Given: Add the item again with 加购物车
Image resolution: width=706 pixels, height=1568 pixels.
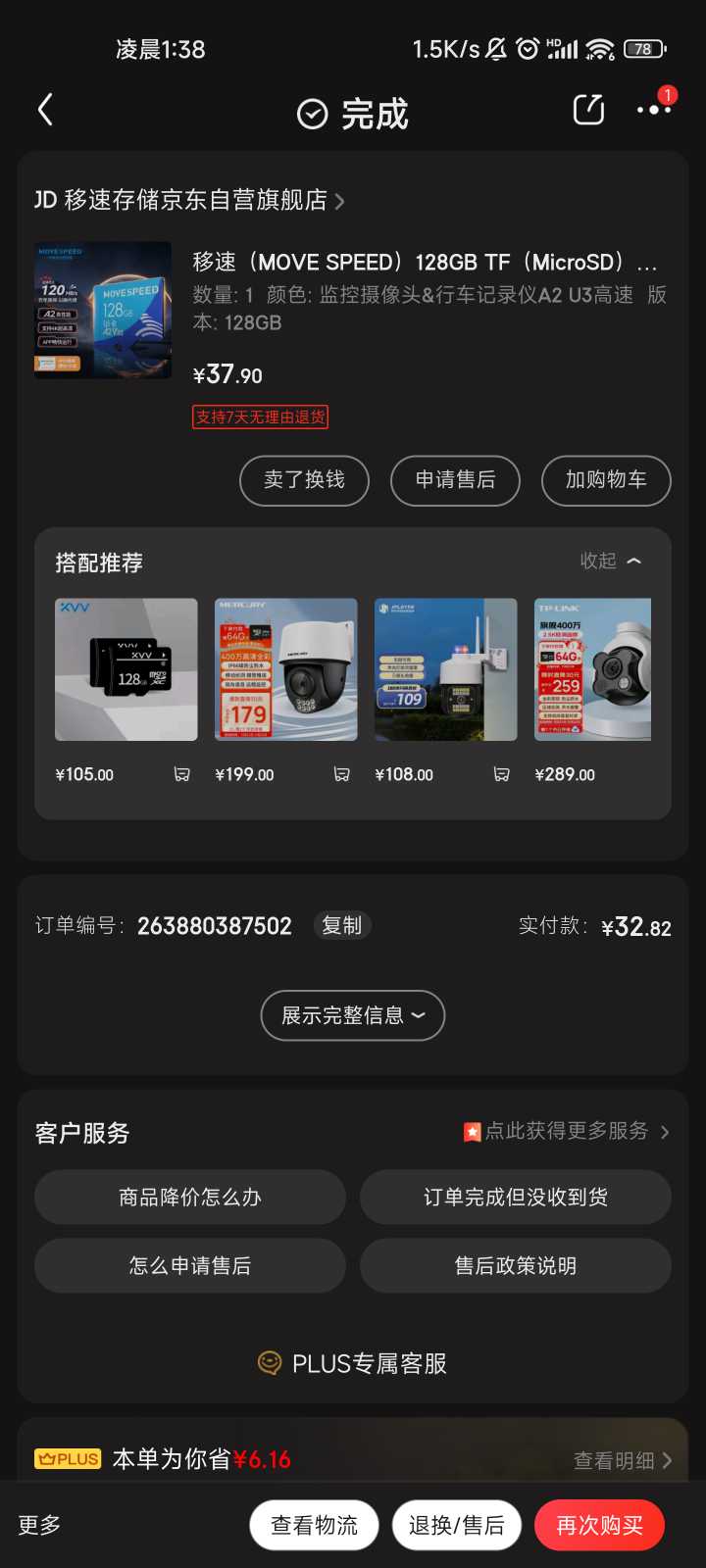Looking at the screenshot, I should coord(606,480).
